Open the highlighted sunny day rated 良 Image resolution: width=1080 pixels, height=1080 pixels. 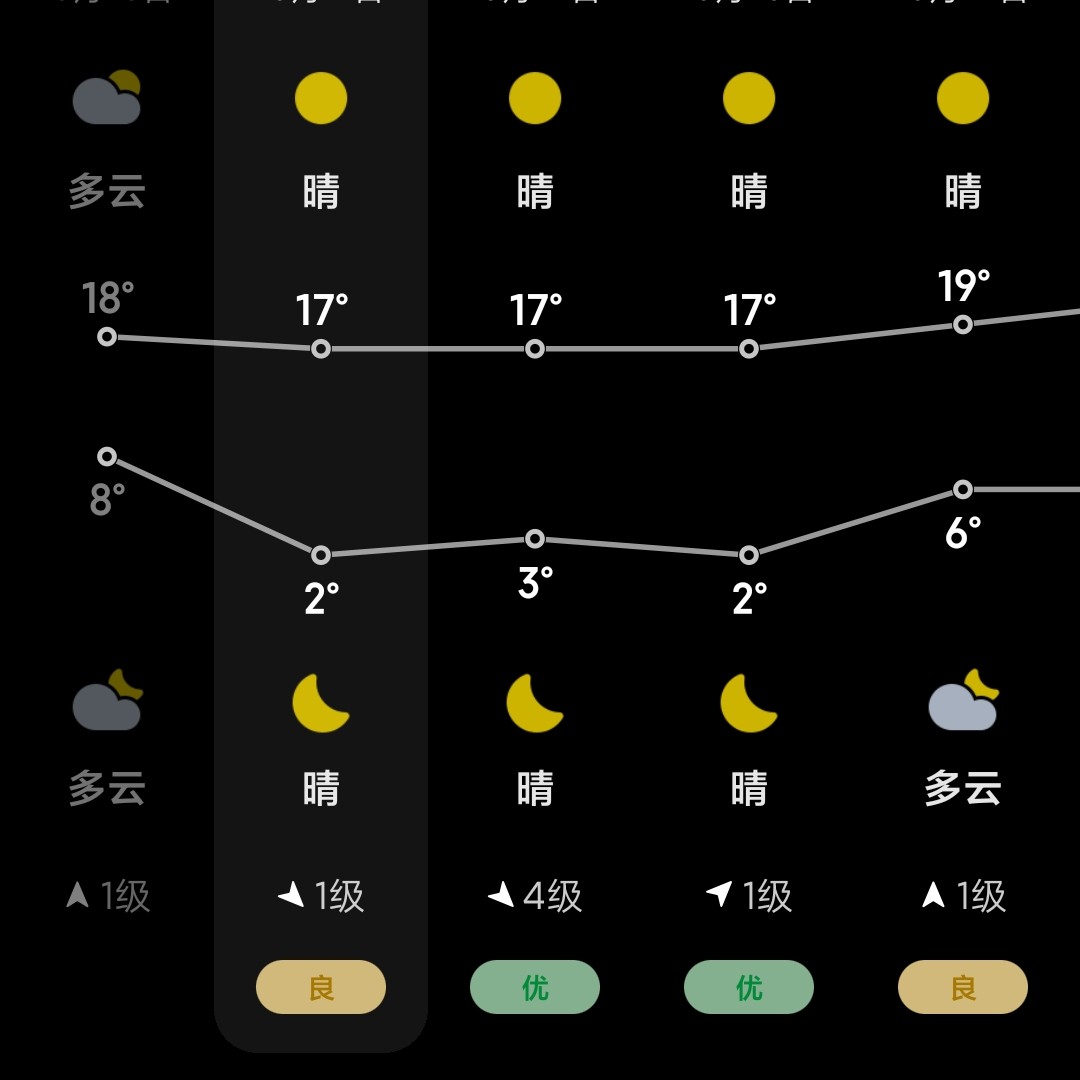(x=321, y=500)
